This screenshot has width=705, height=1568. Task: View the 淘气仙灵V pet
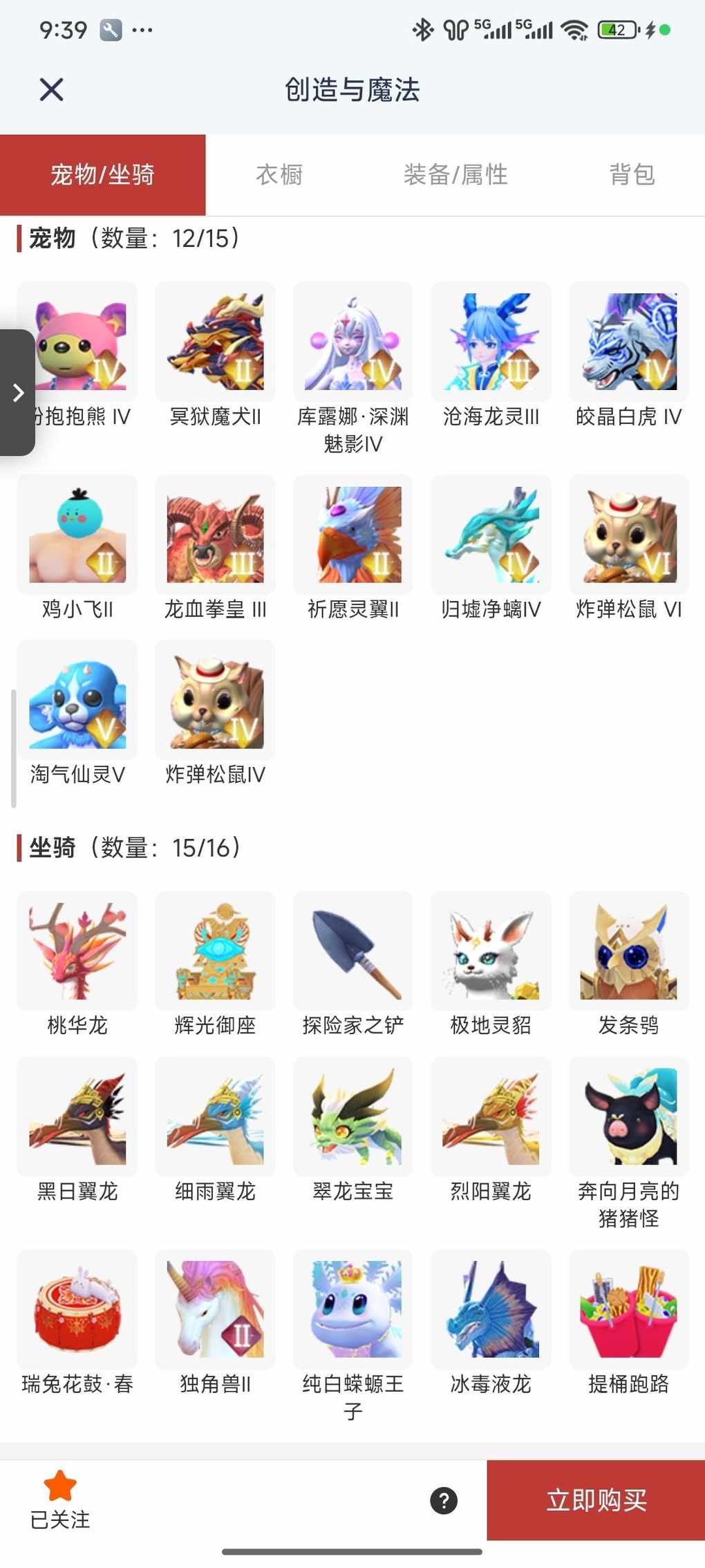coord(77,700)
